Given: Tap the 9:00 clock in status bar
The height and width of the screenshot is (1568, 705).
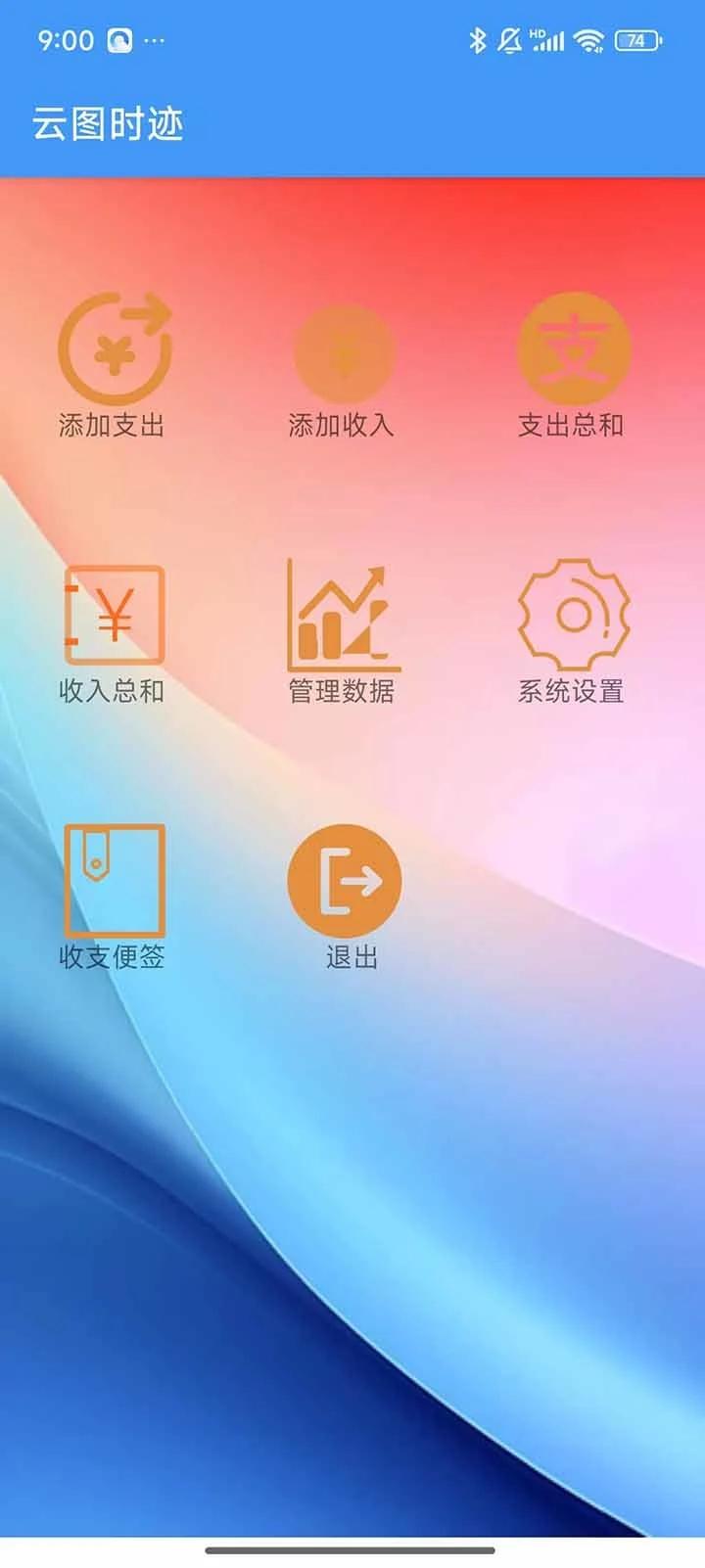Looking at the screenshot, I should 65,40.
